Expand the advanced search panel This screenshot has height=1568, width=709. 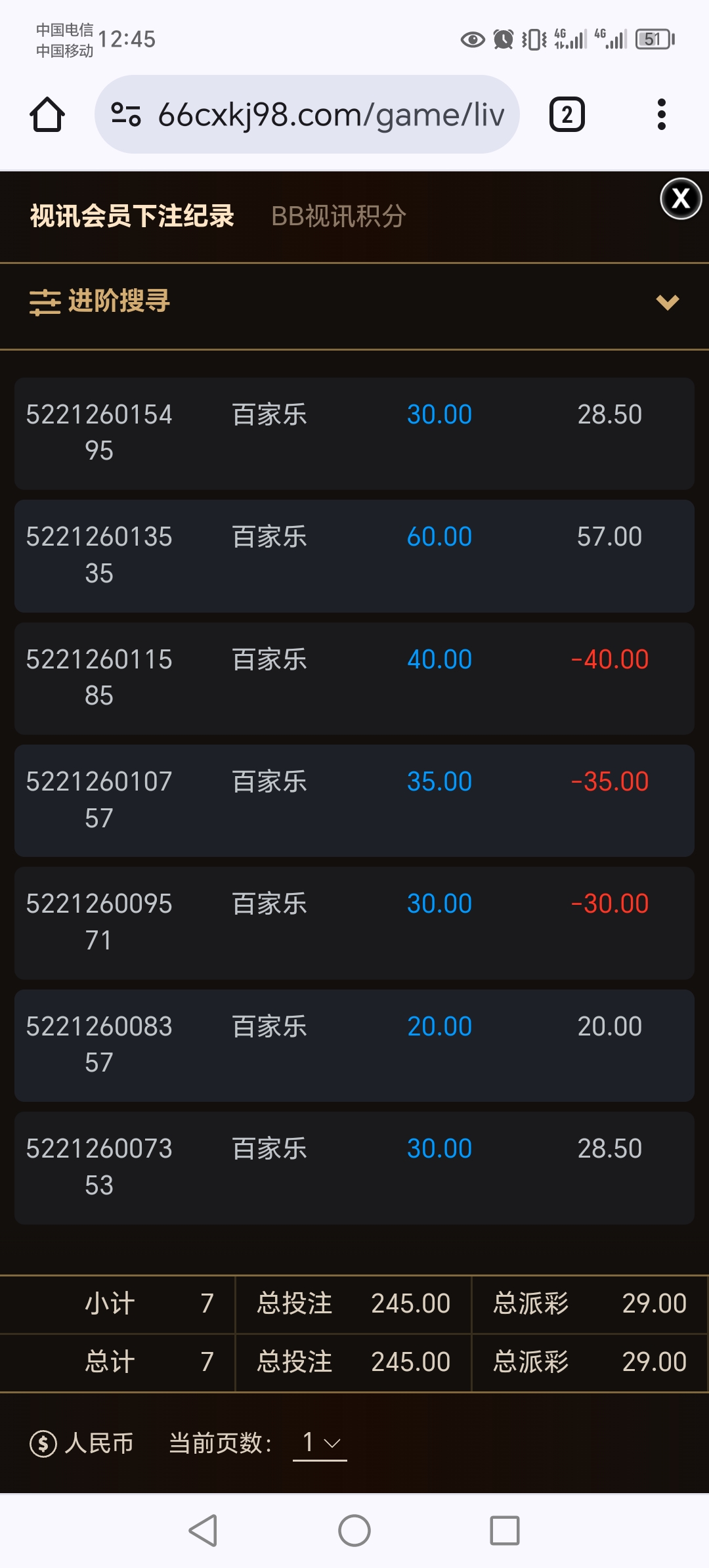pyautogui.click(x=118, y=303)
